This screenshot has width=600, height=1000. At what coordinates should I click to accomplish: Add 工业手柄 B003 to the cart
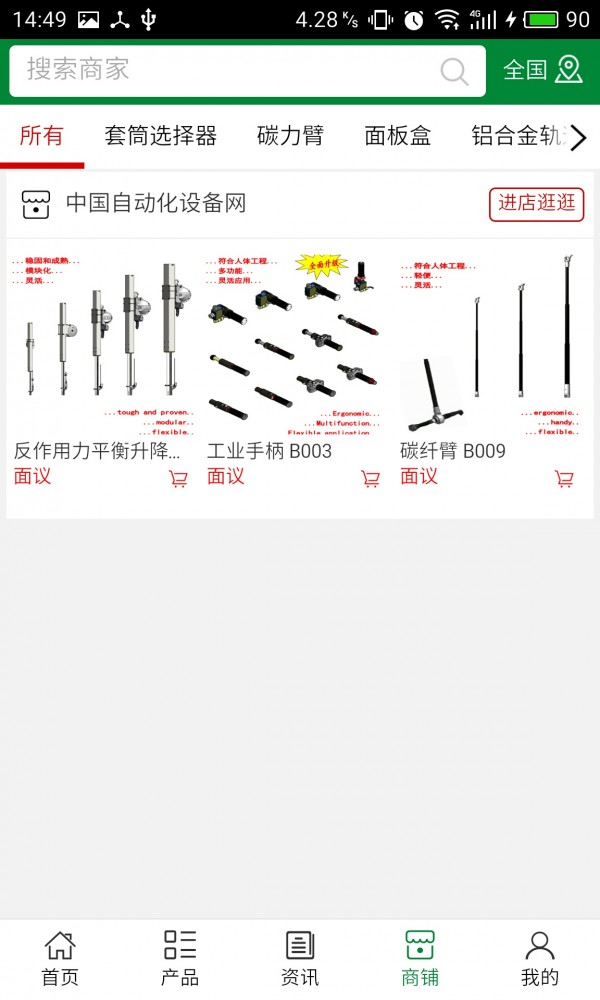(x=371, y=479)
